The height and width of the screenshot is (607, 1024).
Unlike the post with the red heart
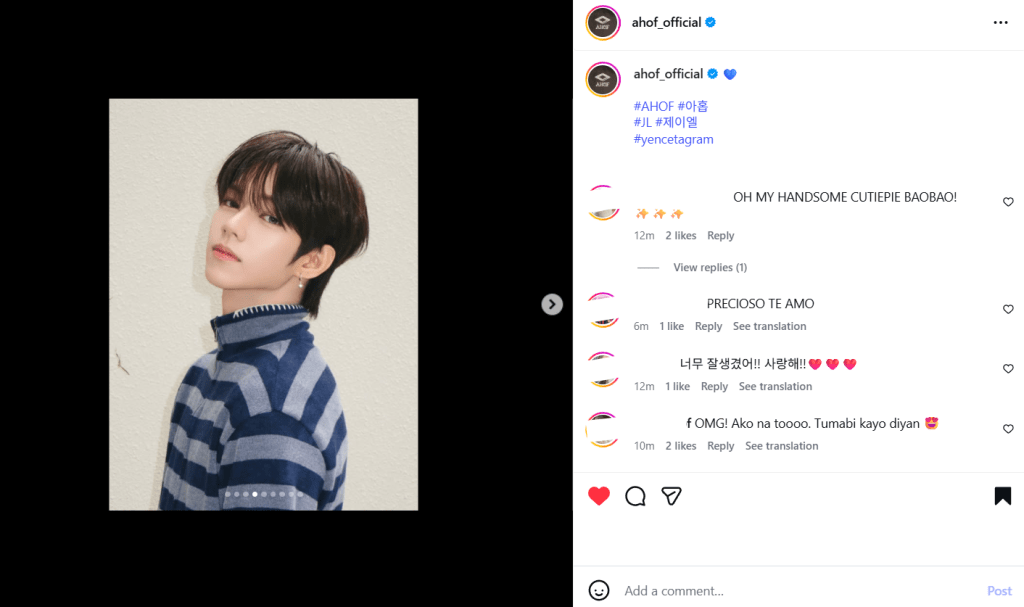599,496
